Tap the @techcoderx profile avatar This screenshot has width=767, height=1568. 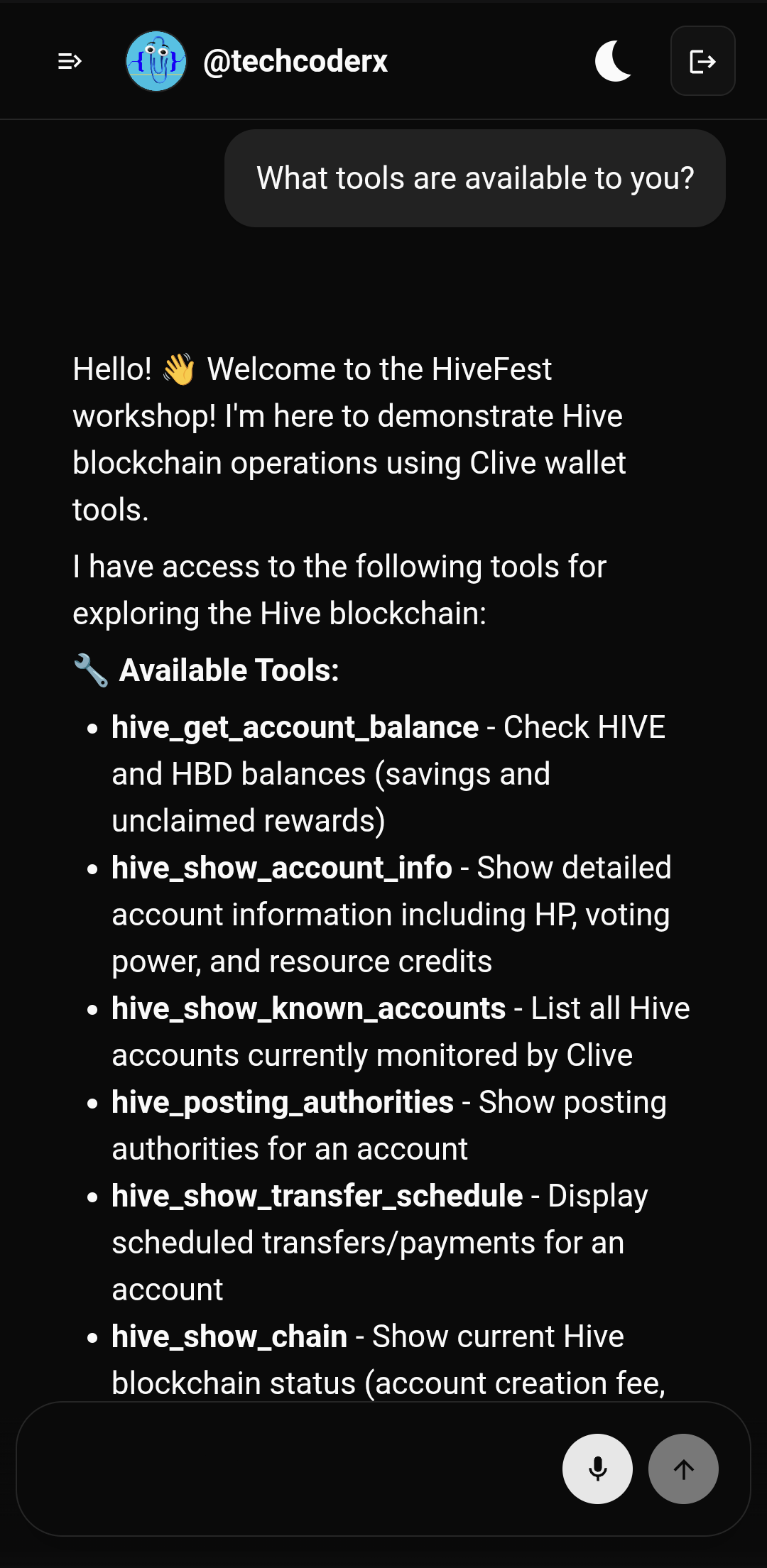[x=156, y=61]
